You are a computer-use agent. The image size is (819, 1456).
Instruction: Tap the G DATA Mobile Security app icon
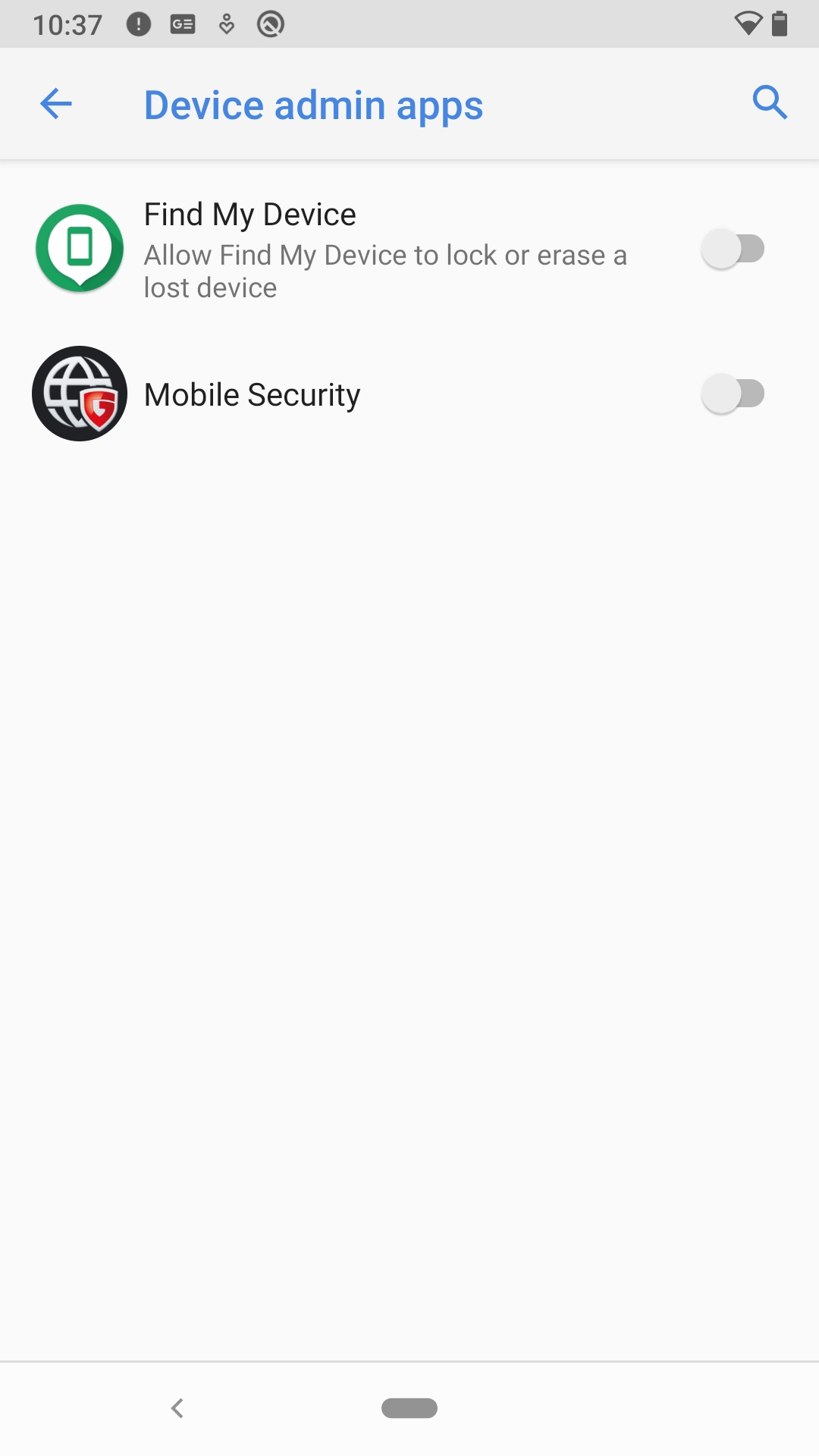80,394
